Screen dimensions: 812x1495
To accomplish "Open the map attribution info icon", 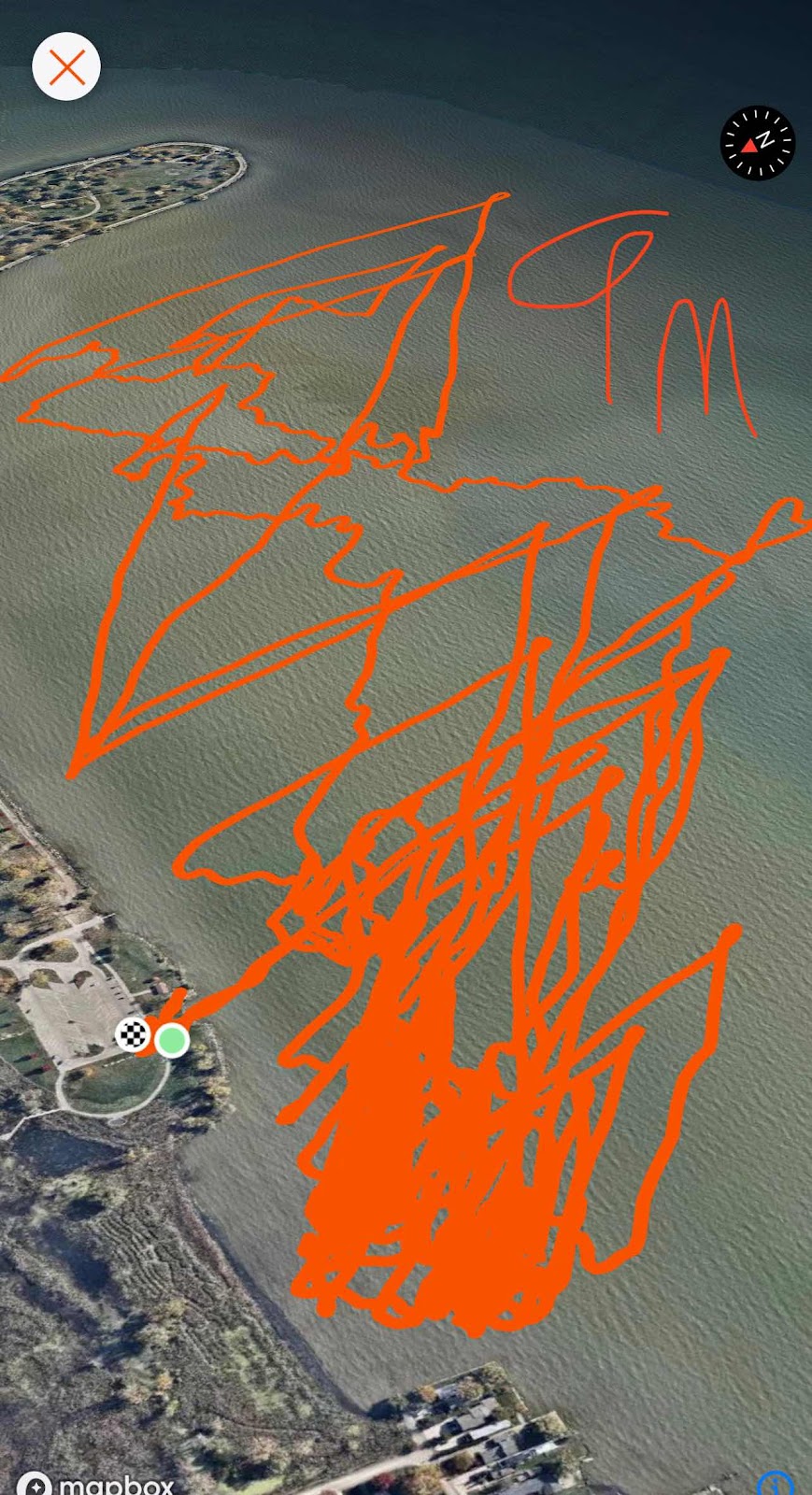I will [x=775, y=1484].
